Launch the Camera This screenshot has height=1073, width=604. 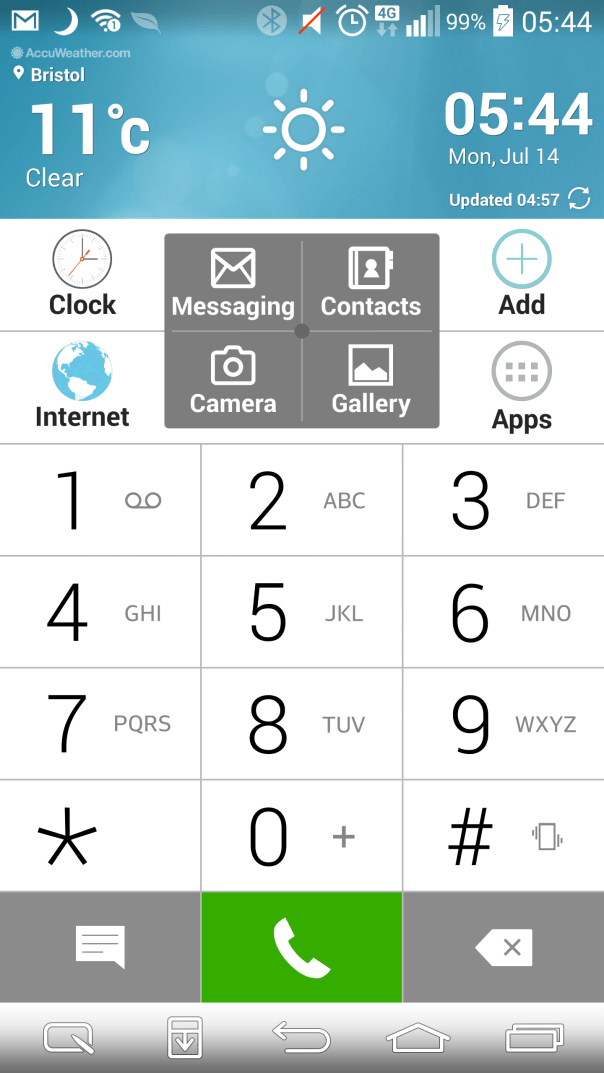coord(233,381)
